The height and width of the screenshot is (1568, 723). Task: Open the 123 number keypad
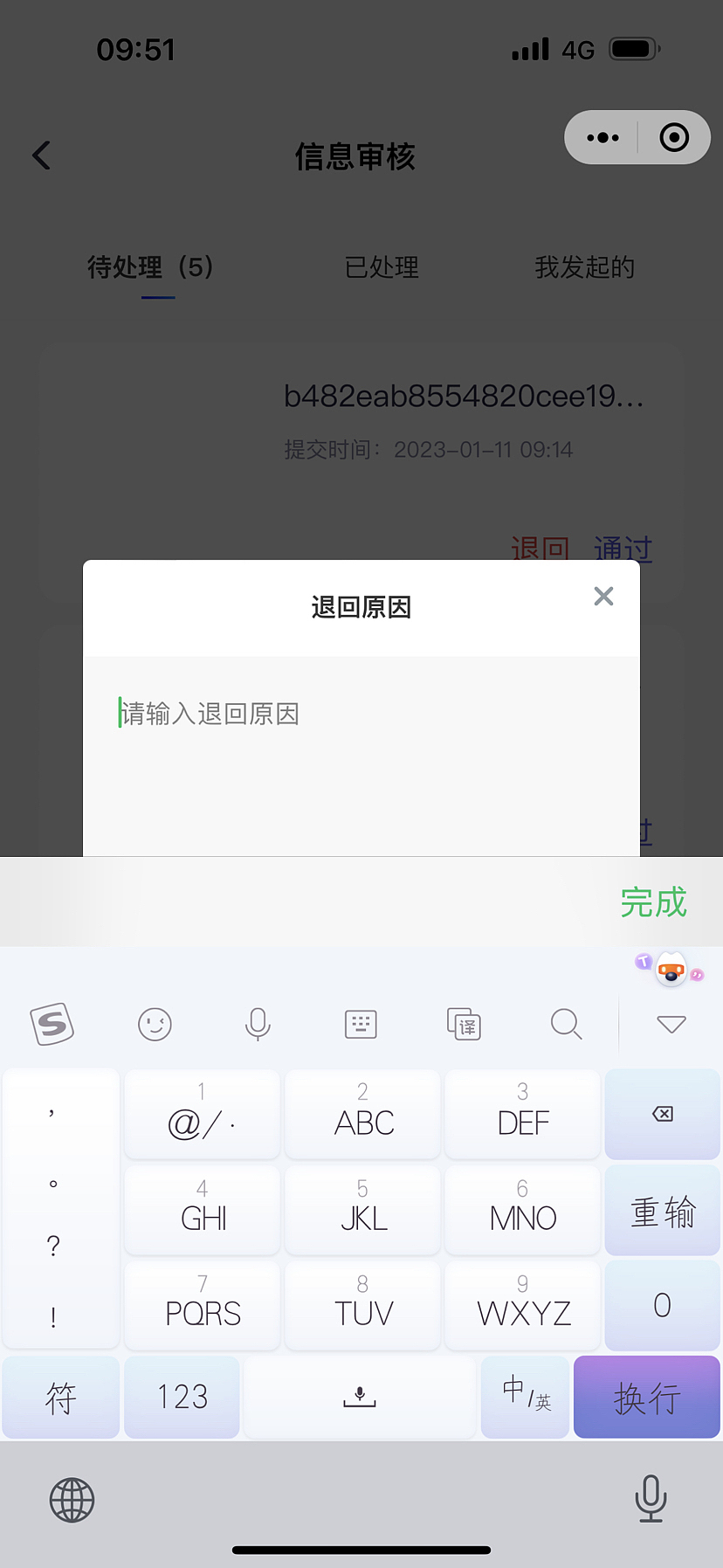pos(182,1397)
